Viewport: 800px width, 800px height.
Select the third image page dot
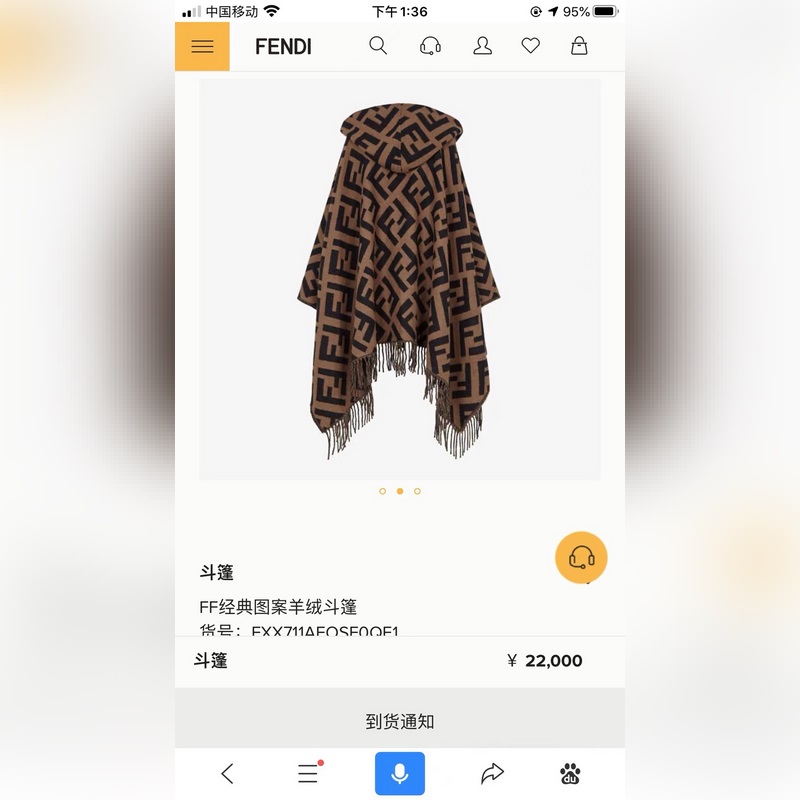point(417,491)
